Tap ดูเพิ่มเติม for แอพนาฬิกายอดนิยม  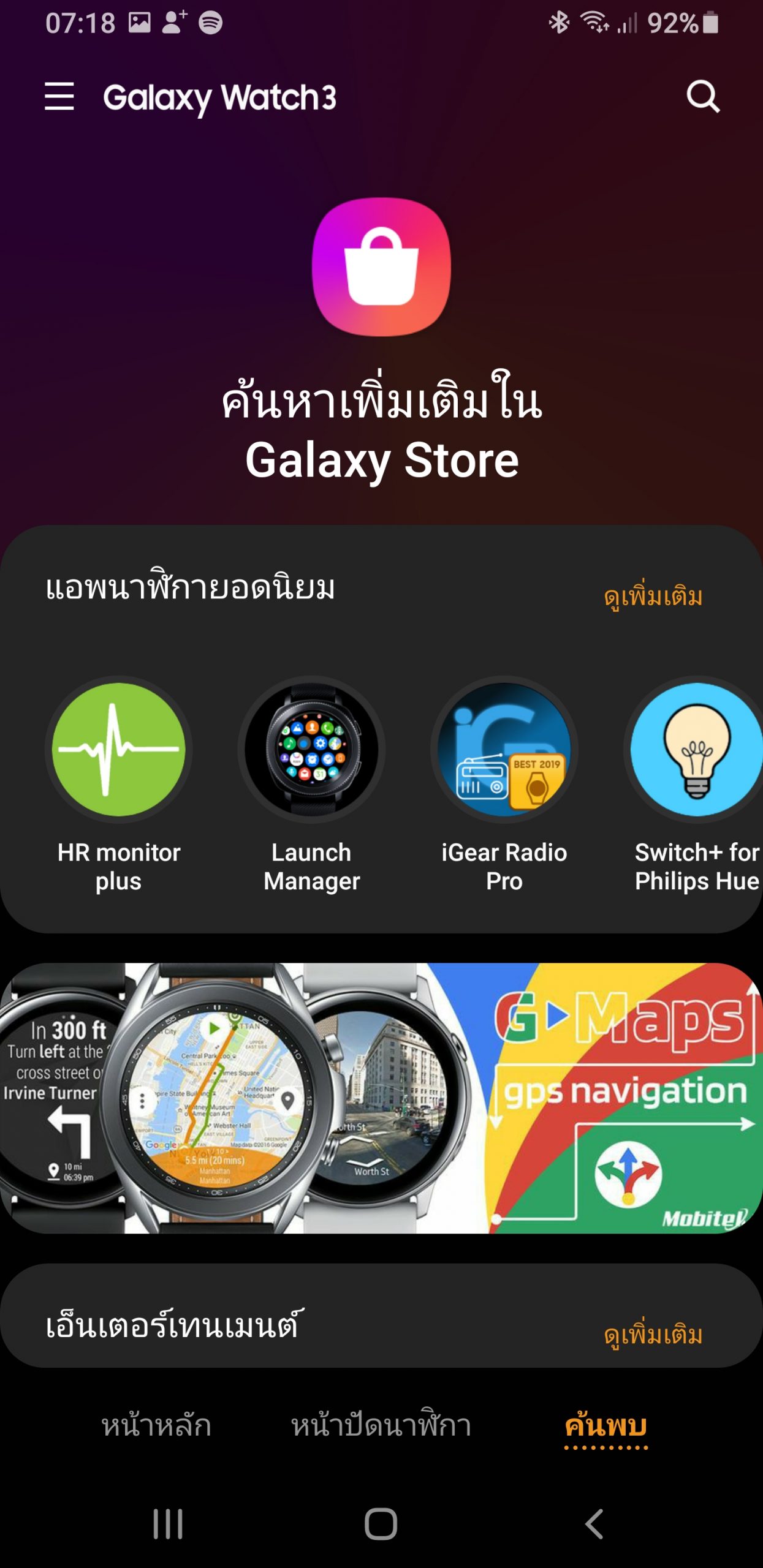[x=653, y=597]
